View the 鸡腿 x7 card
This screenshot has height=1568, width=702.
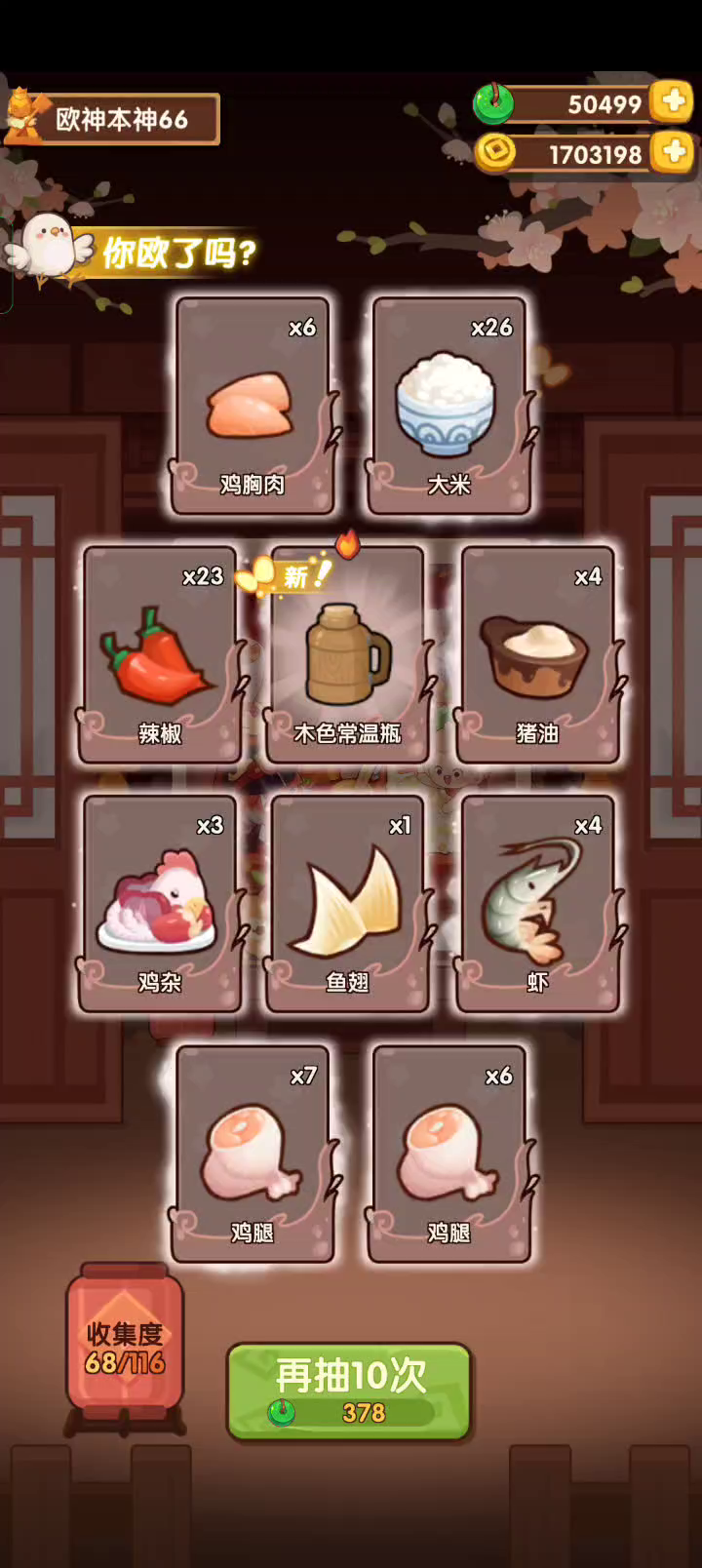253,1154
